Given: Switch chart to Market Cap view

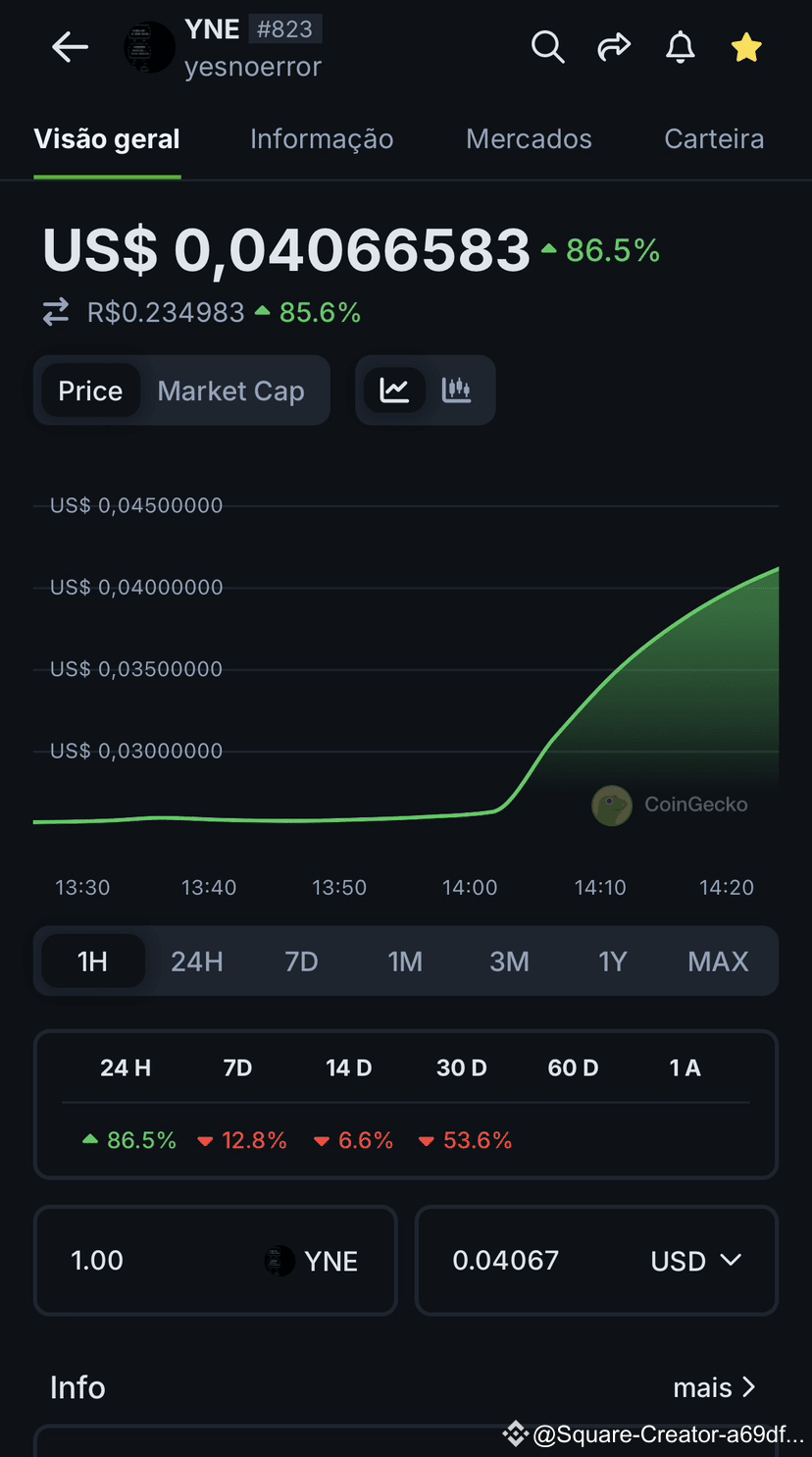Looking at the screenshot, I should tap(230, 390).
